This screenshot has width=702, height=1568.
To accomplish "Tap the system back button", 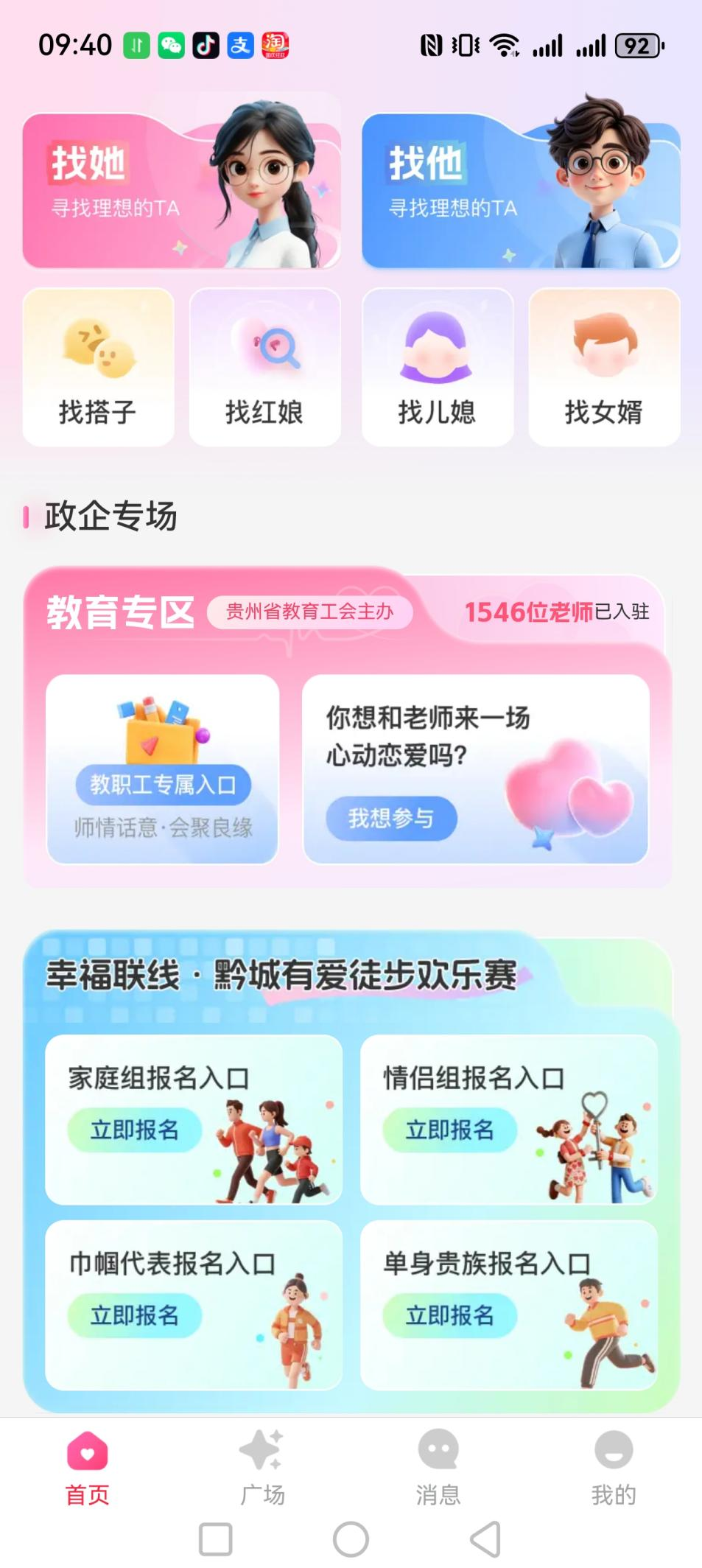I will click(x=486, y=1539).
